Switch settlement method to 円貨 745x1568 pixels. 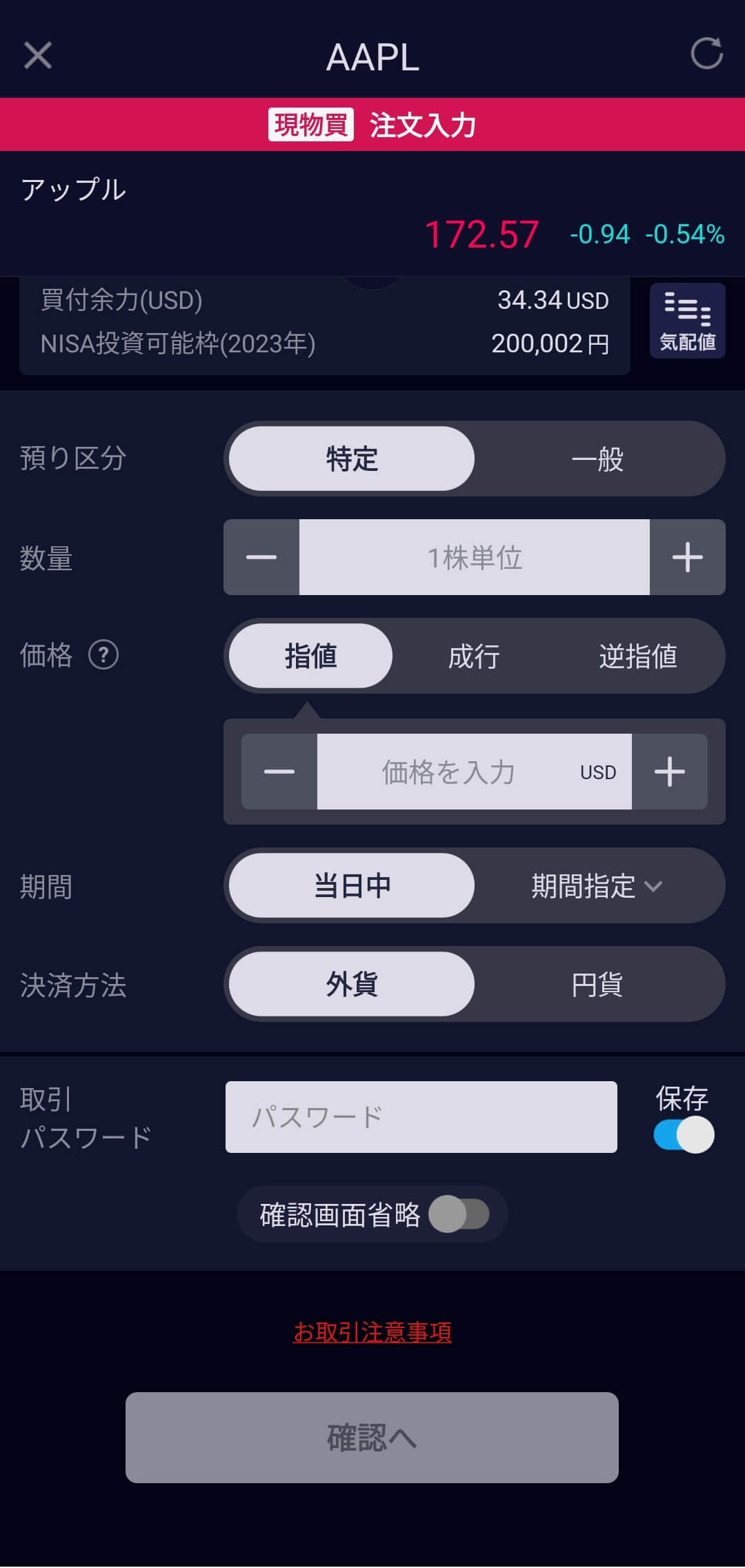pos(597,985)
